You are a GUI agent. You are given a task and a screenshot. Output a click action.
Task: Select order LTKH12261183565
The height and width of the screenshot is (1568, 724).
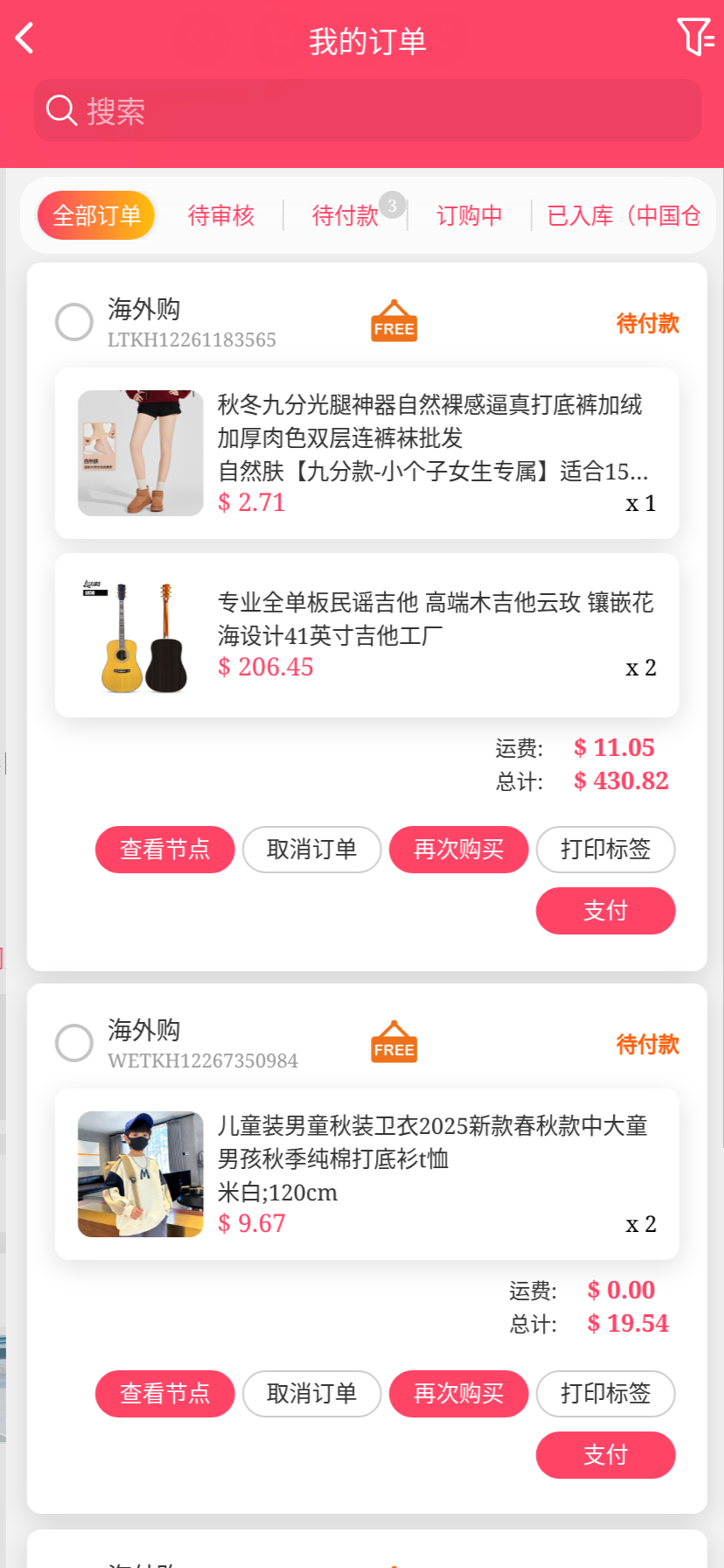[74, 322]
